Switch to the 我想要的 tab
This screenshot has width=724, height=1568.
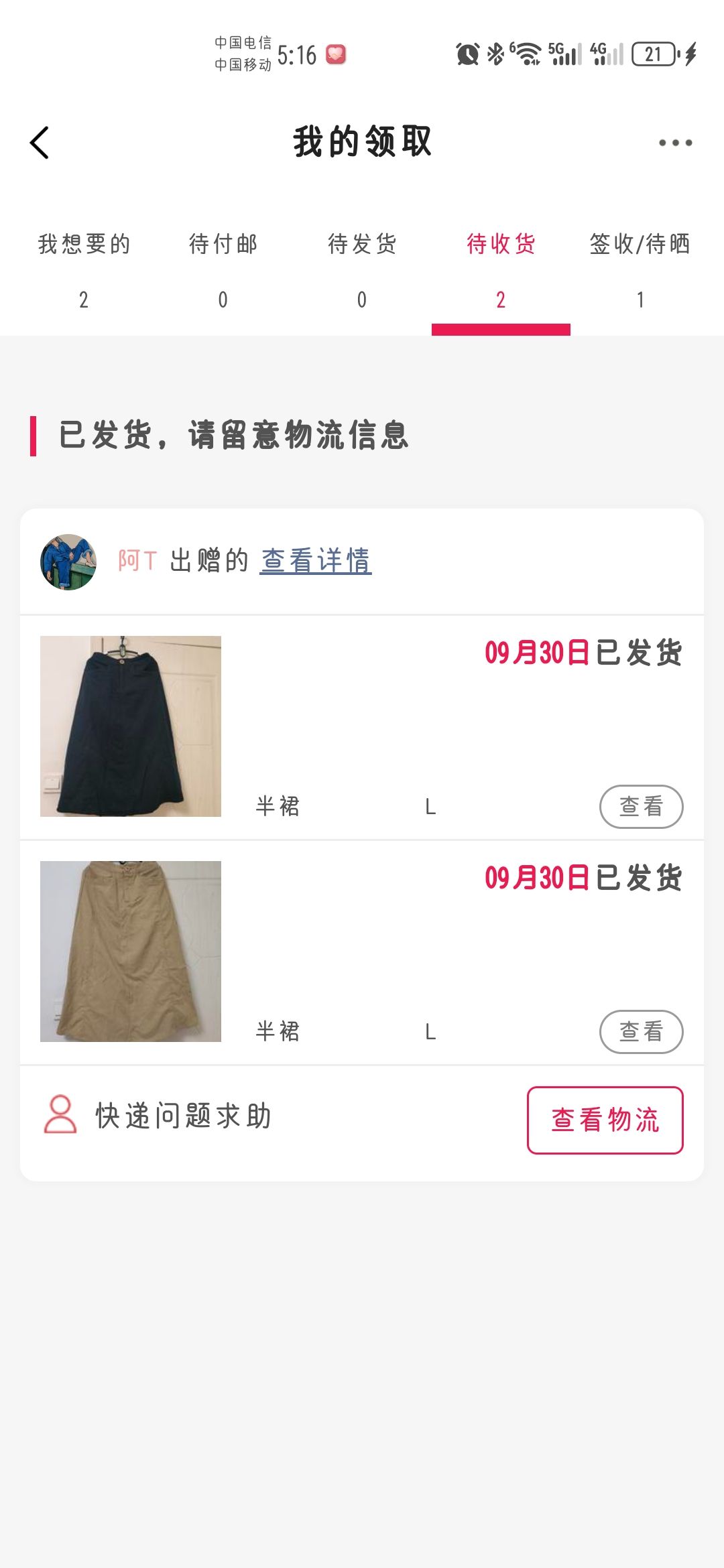[84, 268]
